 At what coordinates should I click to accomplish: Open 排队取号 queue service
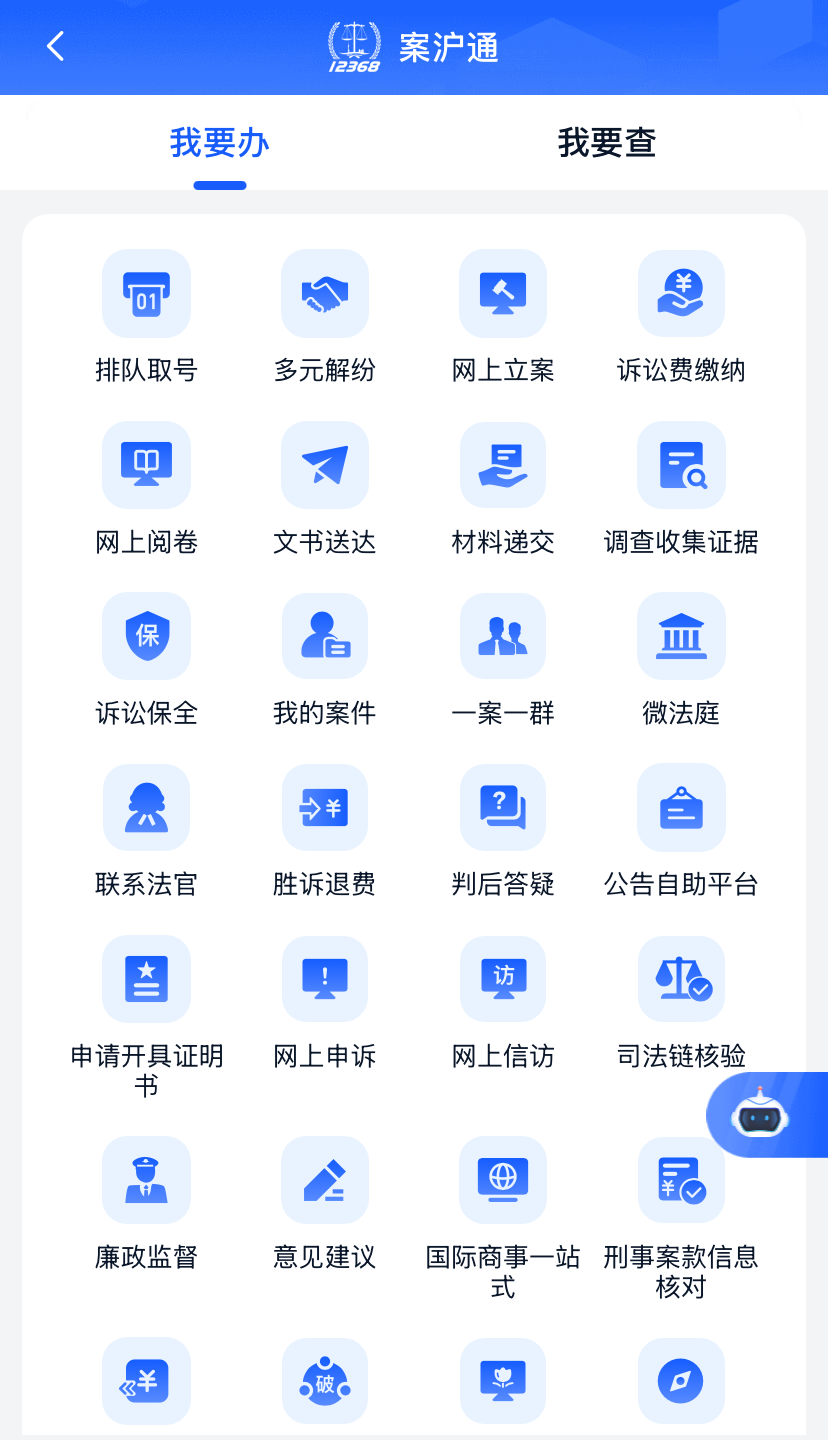pos(146,294)
